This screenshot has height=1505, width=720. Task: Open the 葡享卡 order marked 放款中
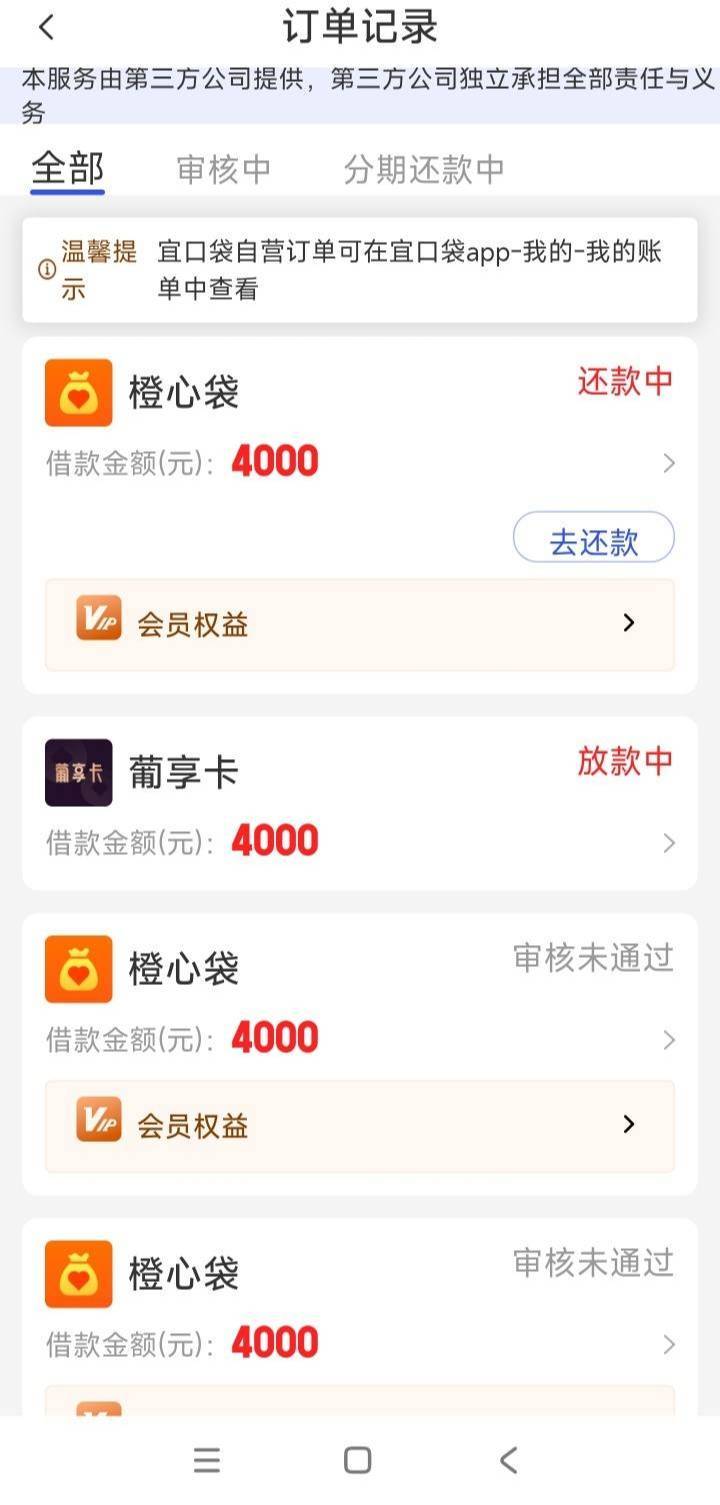point(360,803)
